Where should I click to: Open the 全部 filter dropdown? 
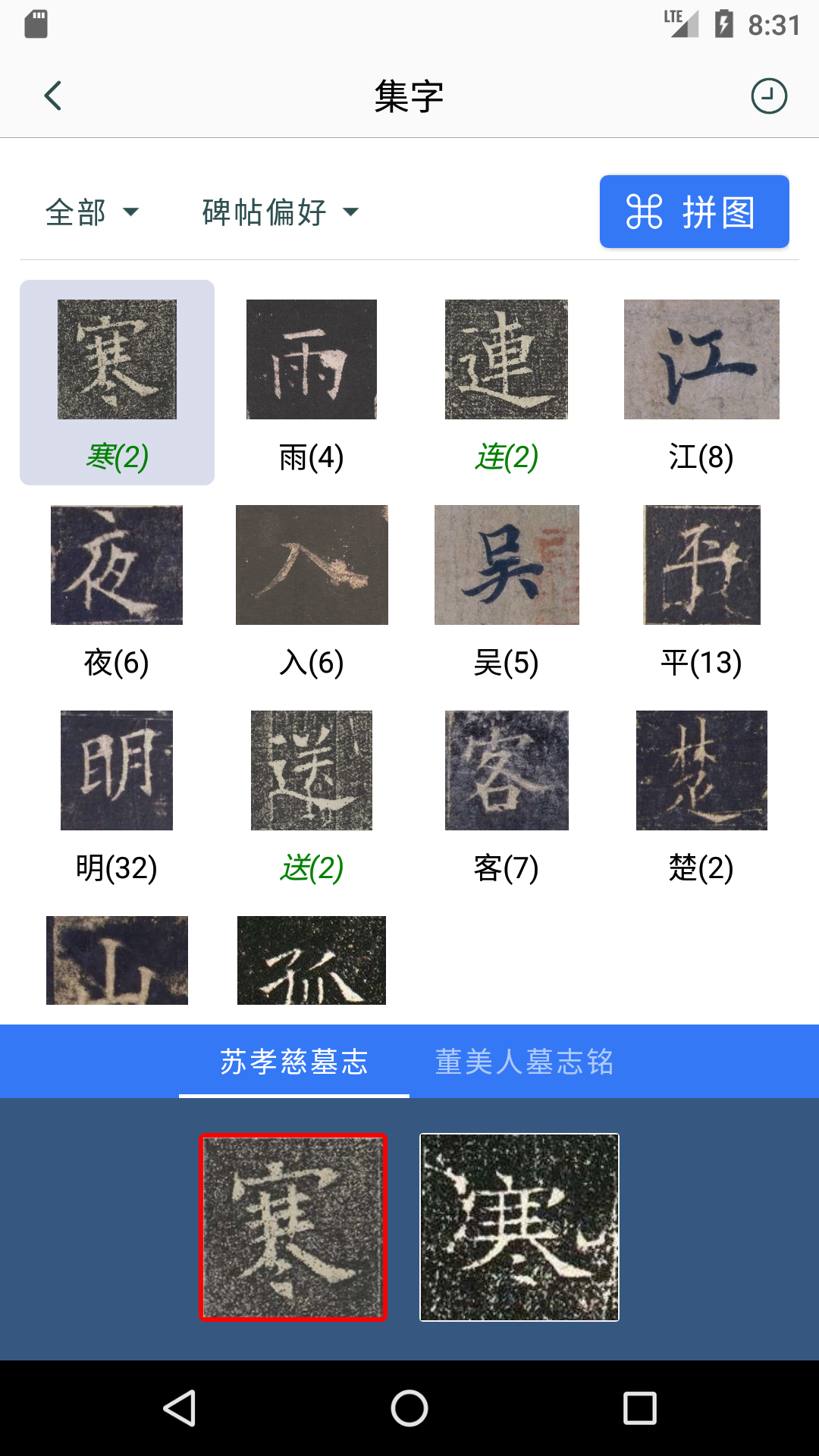pos(91,213)
